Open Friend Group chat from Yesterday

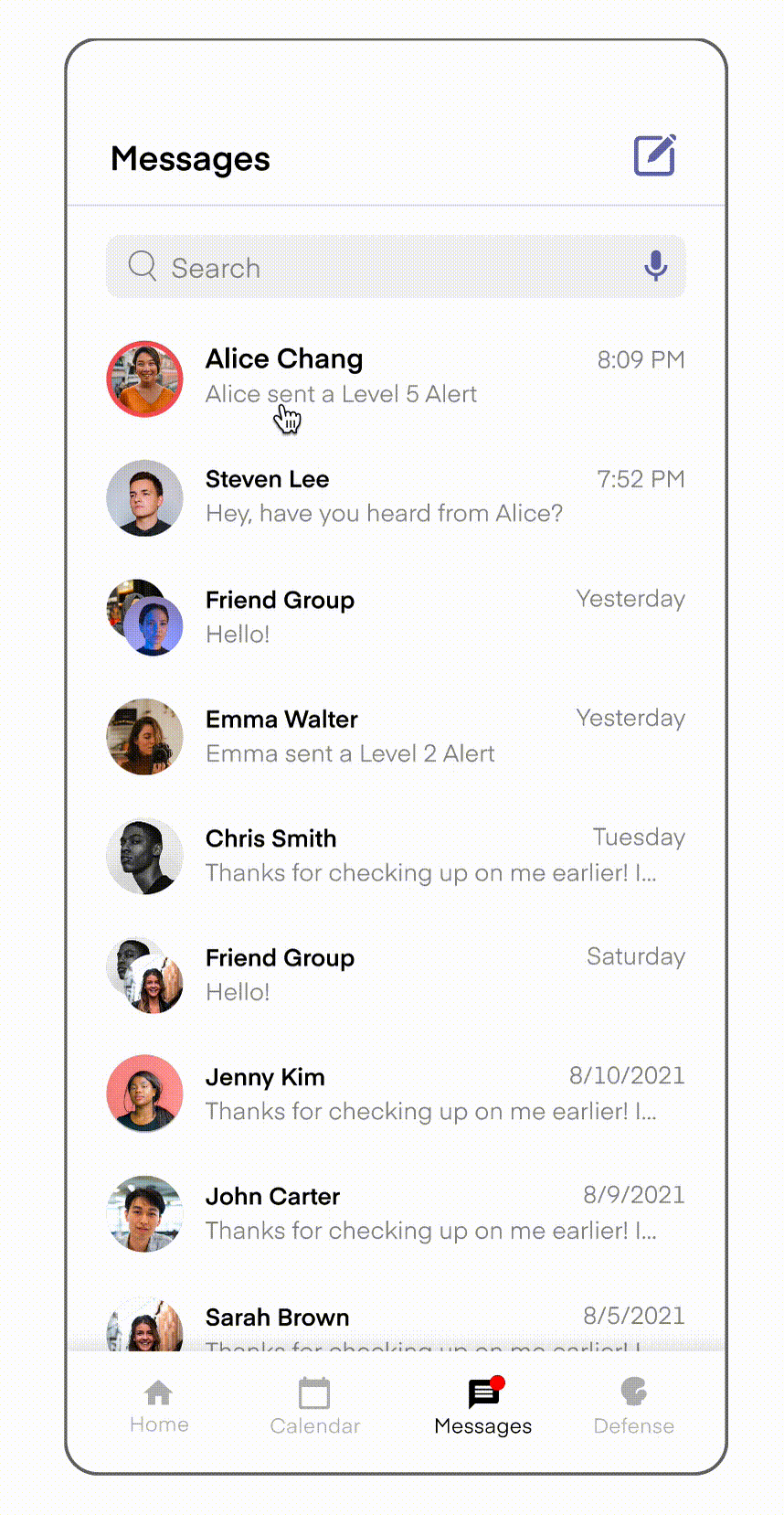pos(396,617)
